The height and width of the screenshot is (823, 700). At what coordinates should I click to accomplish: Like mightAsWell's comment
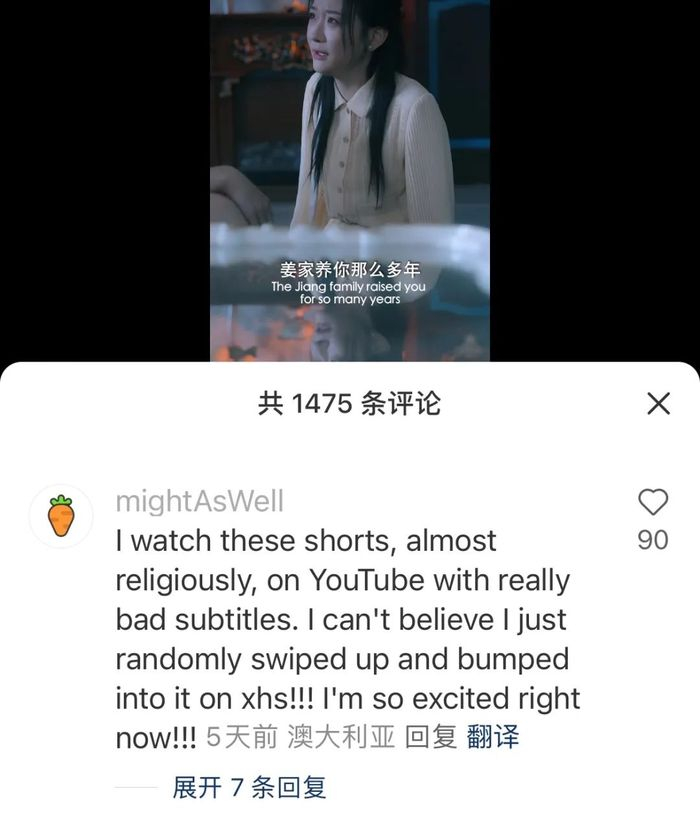(x=653, y=502)
